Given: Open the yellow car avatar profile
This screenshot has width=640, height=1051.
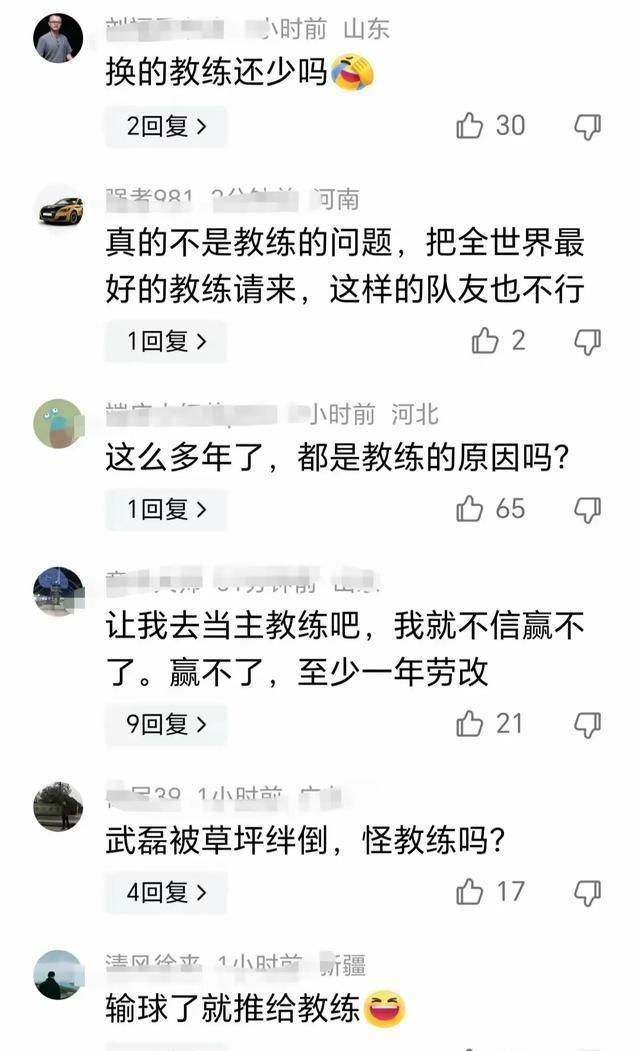Looking at the screenshot, I should pyautogui.click(x=59, y=210).
